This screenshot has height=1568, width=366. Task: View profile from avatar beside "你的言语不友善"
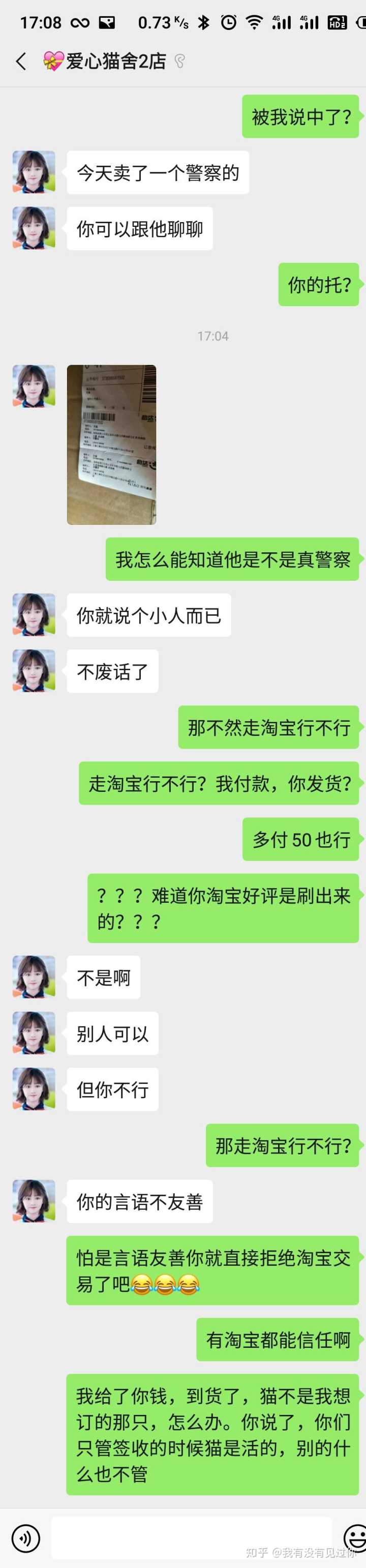(x=34, y=1201)
